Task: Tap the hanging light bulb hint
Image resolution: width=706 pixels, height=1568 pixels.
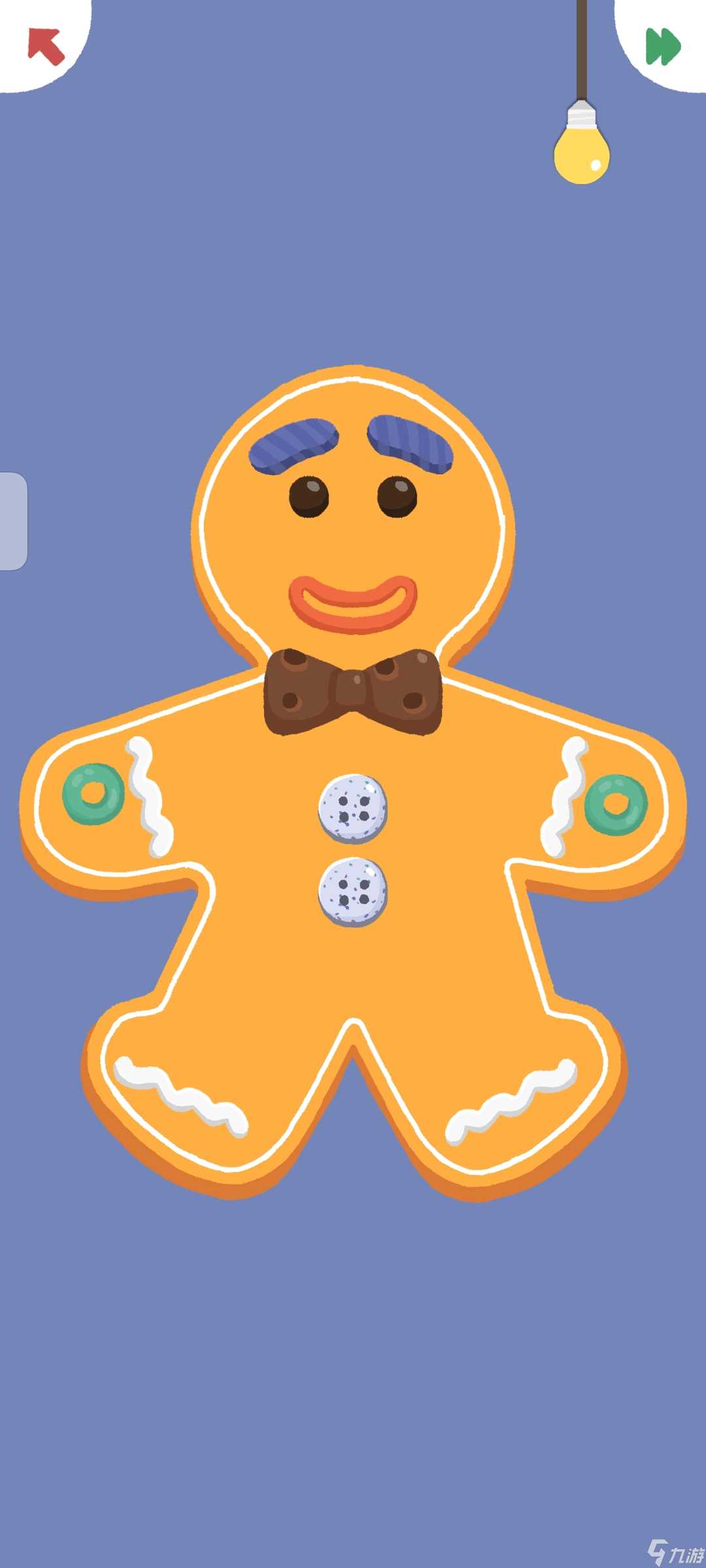Action: click(581, 147)
